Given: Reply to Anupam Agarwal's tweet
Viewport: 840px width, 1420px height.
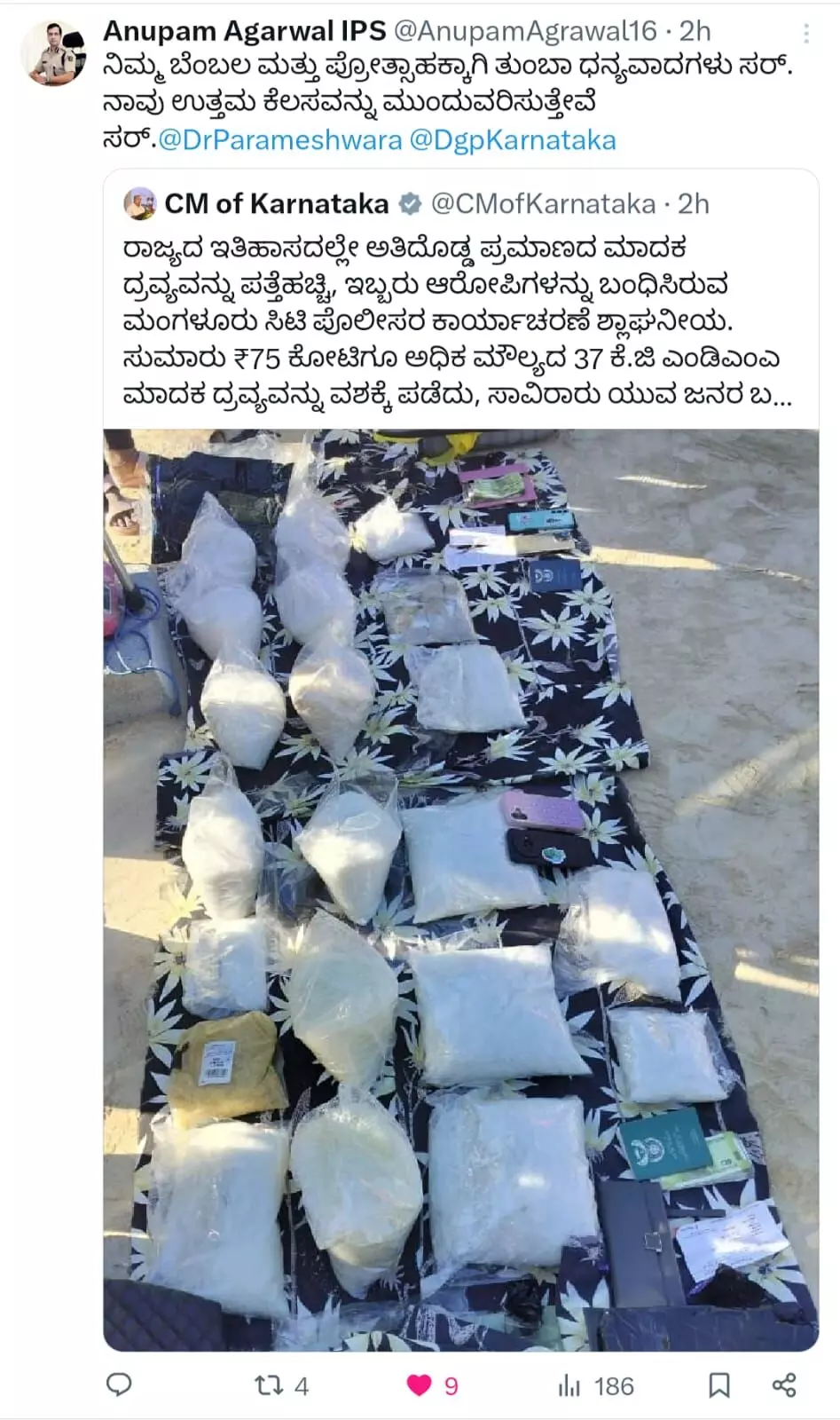Looking at the screenshot, I should (x=119, y=1384).
